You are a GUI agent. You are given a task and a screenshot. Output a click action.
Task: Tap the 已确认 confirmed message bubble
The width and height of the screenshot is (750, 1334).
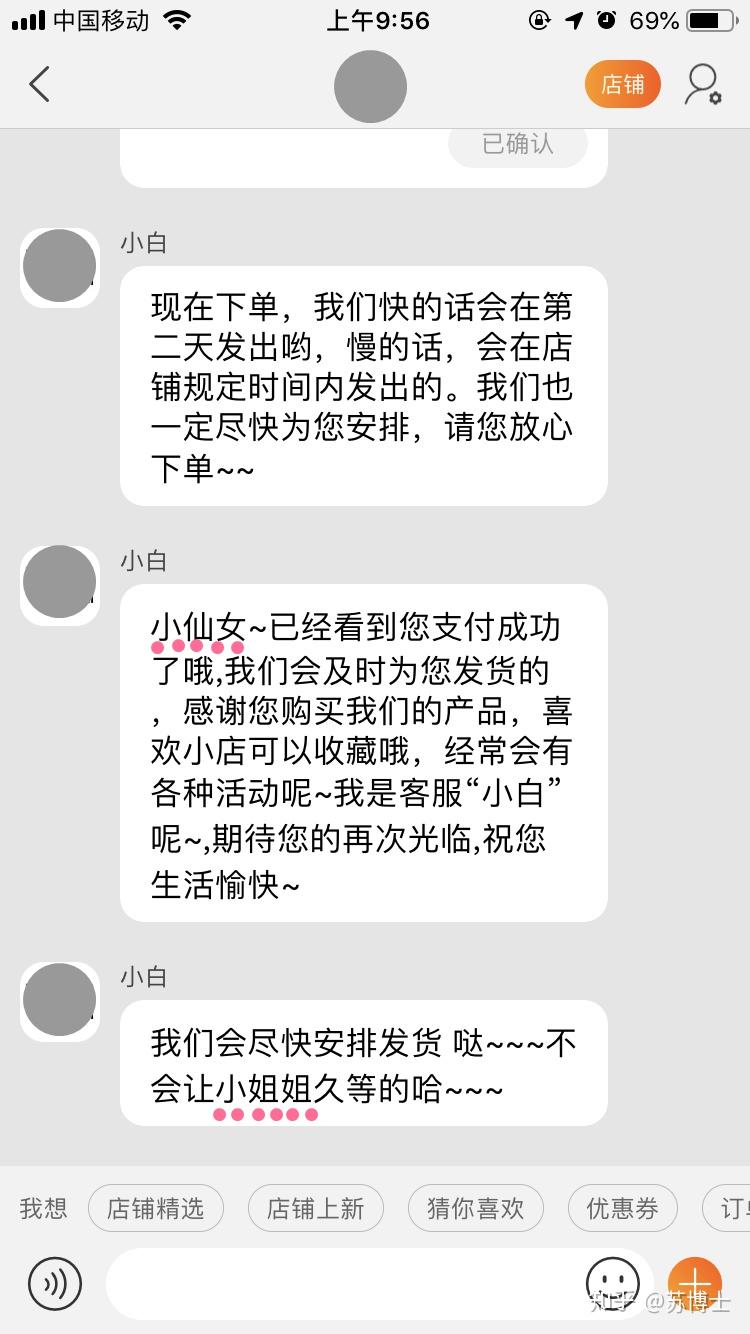coord(517,144)
